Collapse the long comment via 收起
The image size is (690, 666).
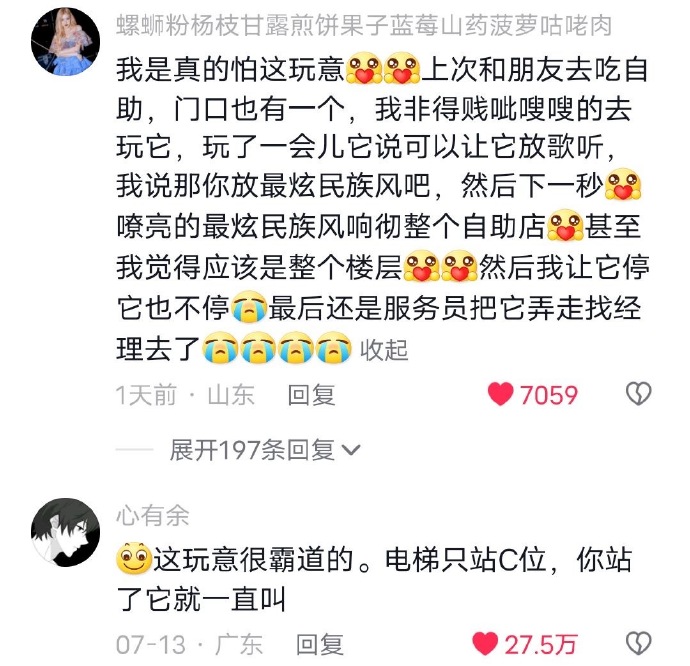[384, 349]
